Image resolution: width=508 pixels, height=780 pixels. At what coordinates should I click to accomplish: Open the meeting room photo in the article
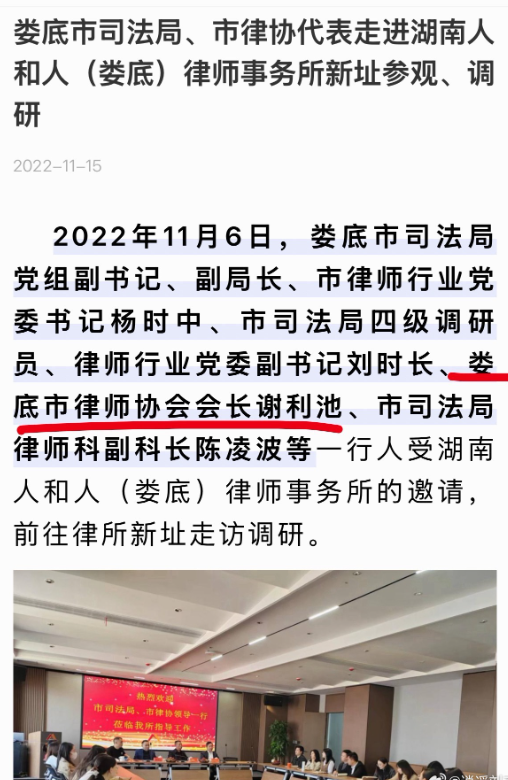click(255, 675)
